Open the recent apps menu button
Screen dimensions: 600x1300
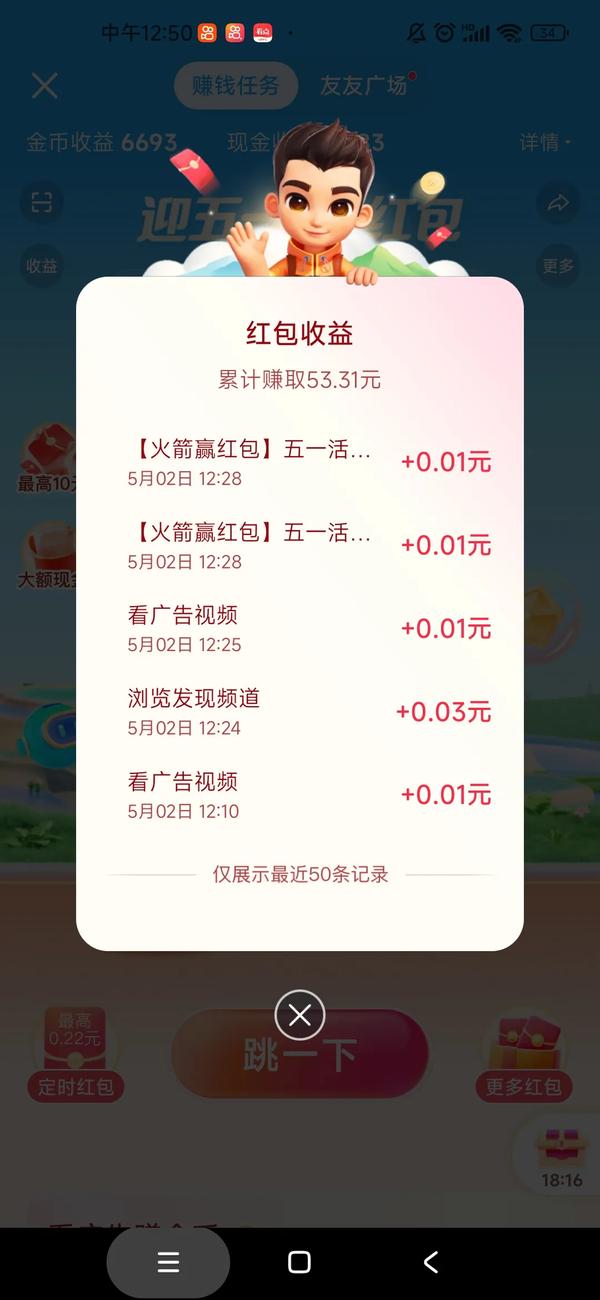tap(168, 1262)
